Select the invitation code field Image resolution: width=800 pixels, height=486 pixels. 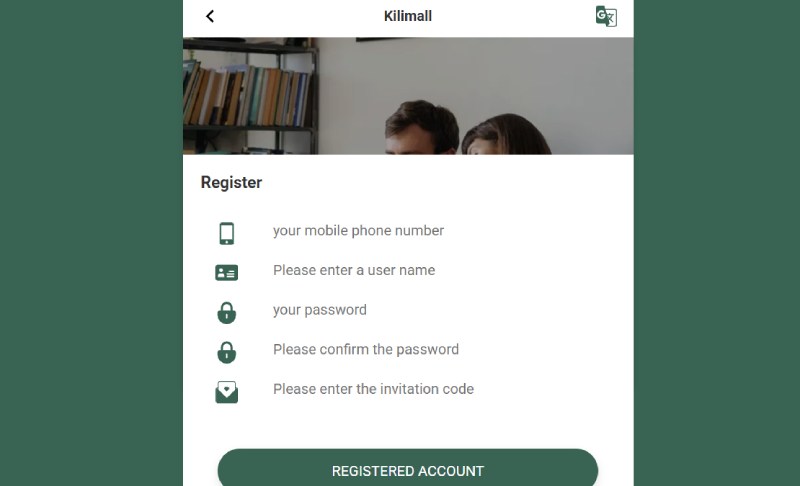[x=400, y=389]
